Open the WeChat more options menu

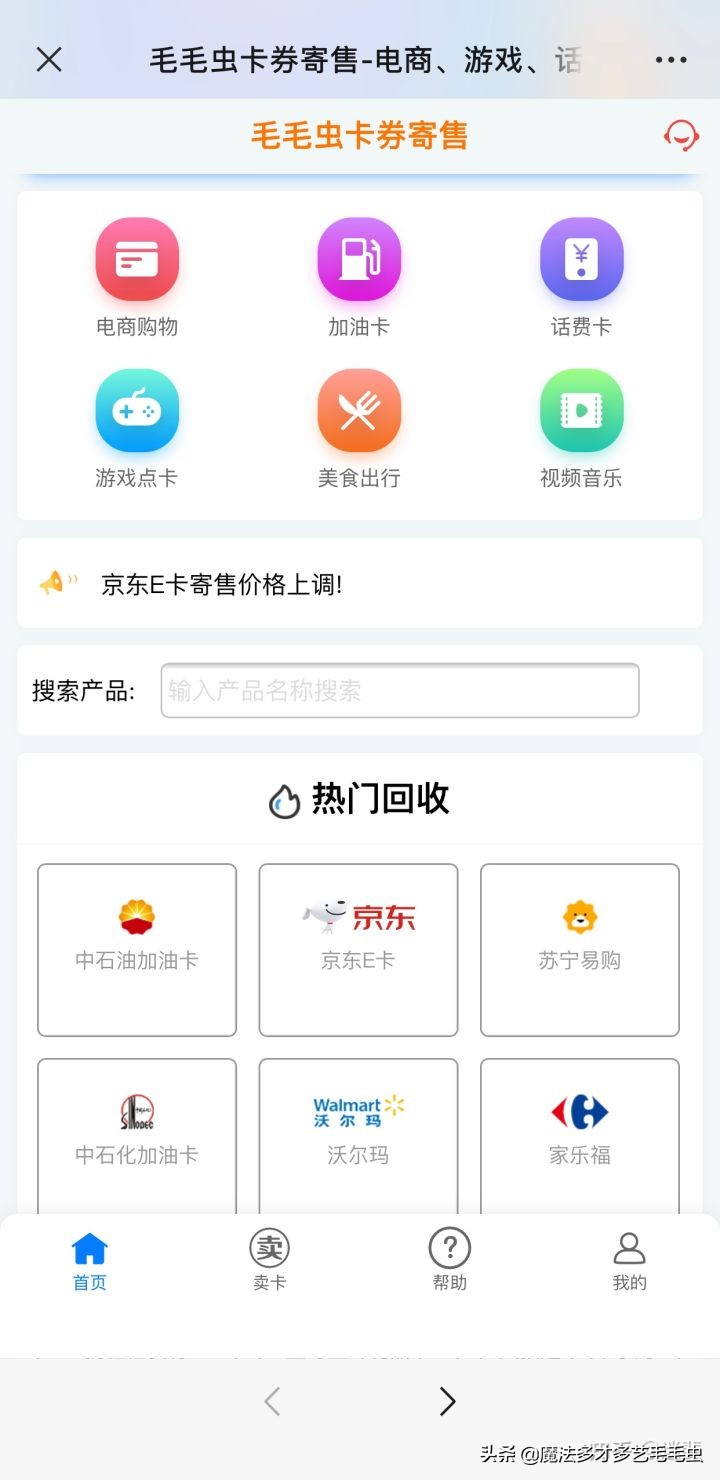click(x=670, y=60)
